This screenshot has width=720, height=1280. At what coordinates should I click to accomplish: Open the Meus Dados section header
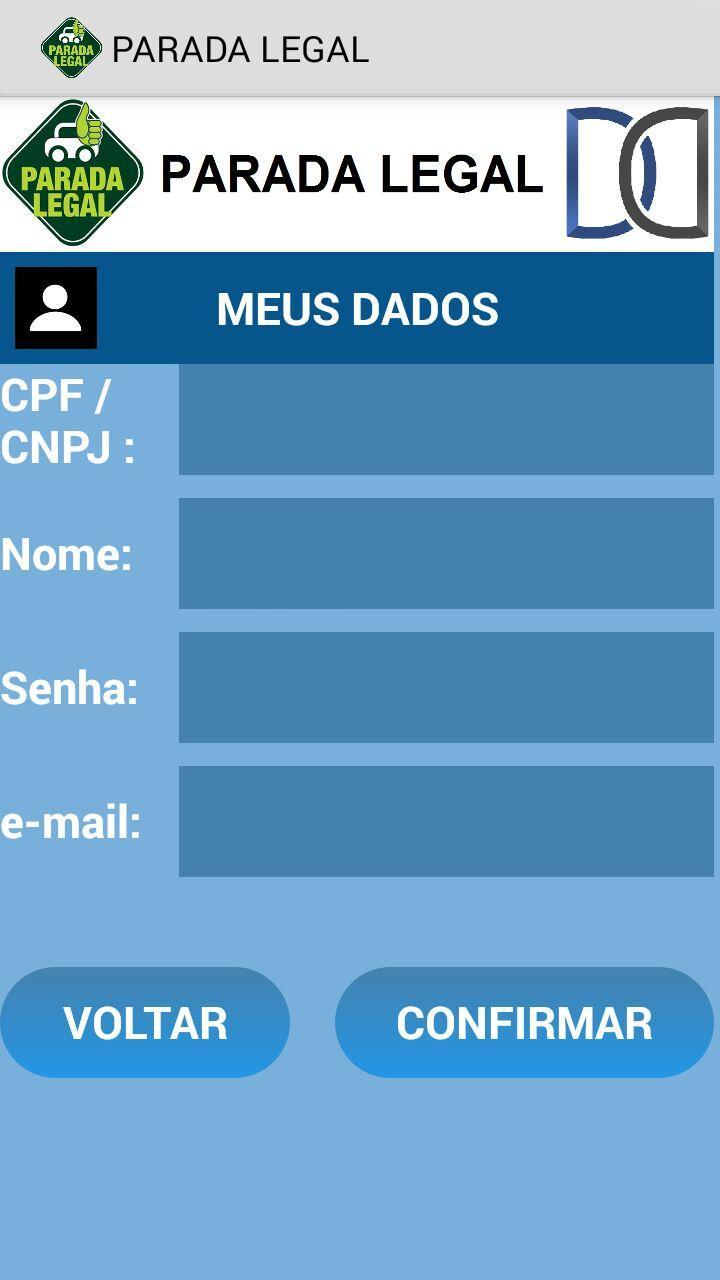click(358, 307)
